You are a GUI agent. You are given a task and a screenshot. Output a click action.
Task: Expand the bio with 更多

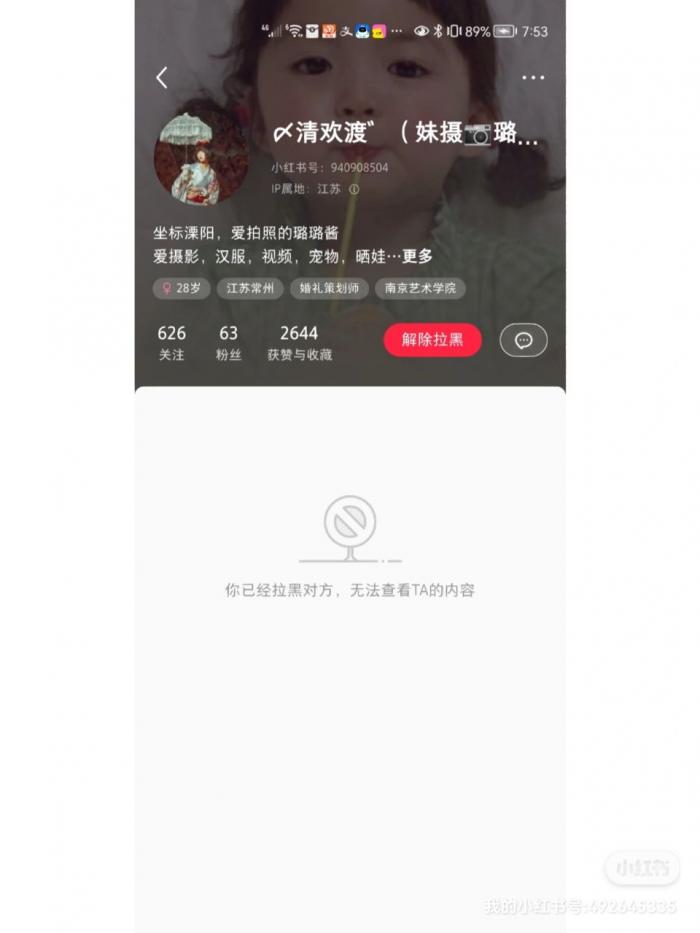417,257
